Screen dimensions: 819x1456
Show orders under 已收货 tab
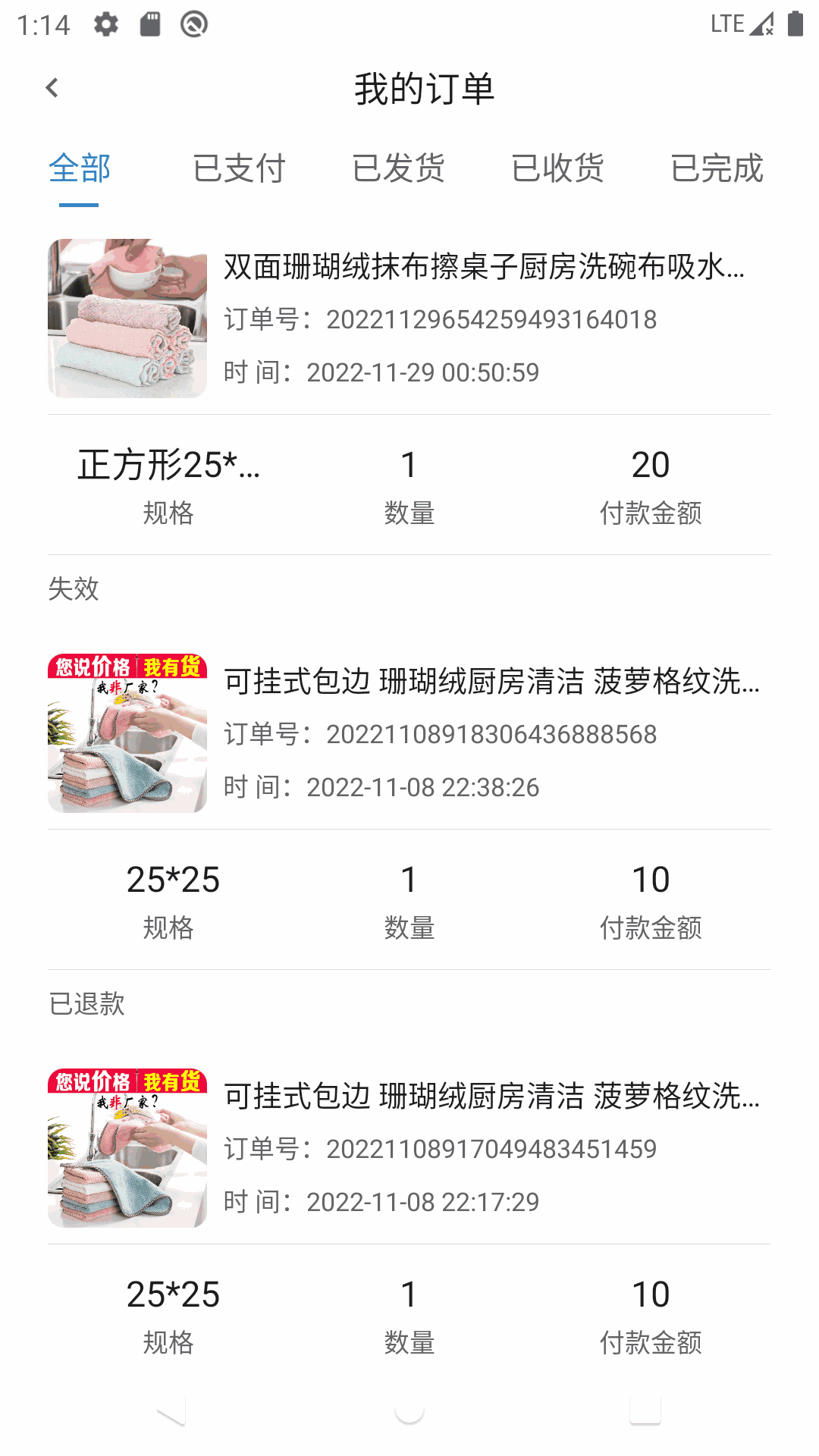click(557, 168)
